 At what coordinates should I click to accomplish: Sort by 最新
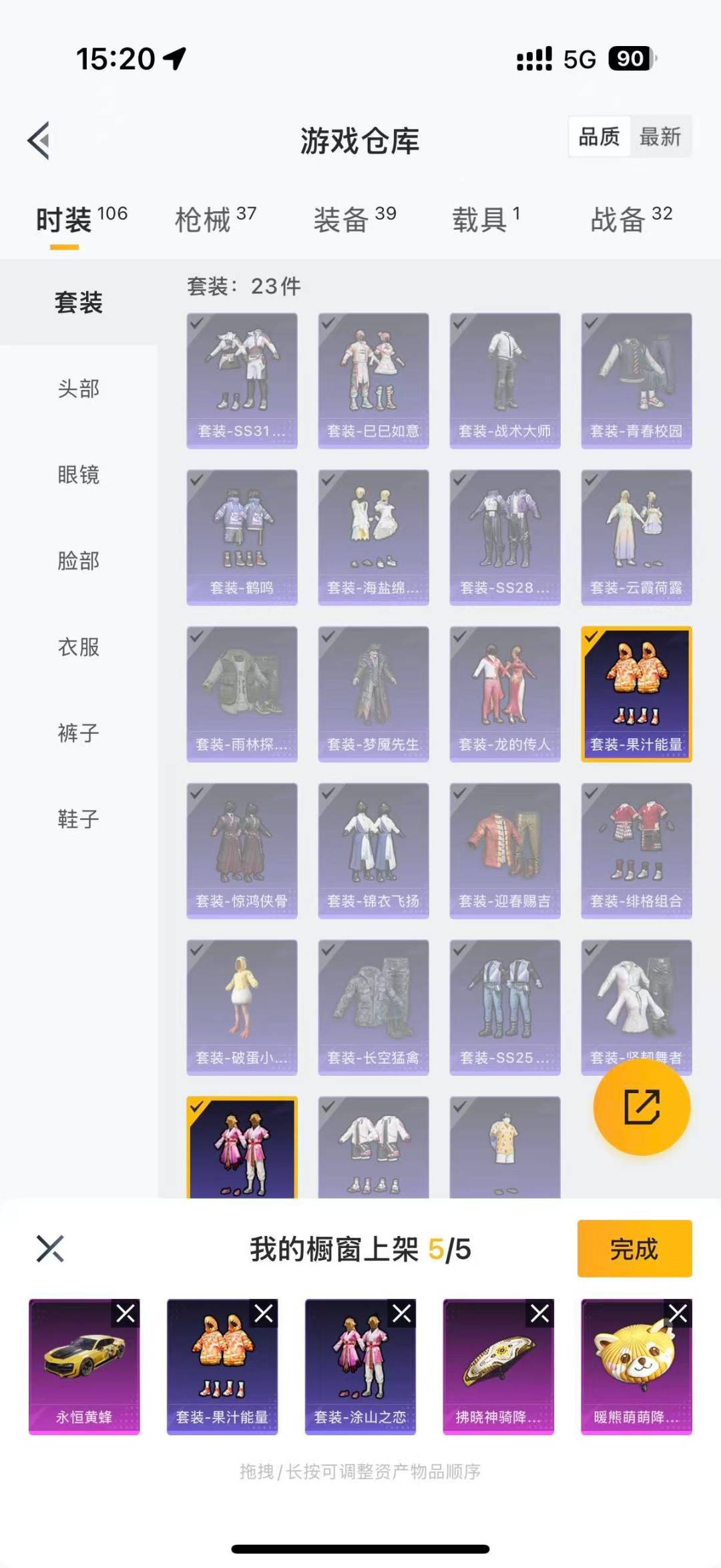660,137
